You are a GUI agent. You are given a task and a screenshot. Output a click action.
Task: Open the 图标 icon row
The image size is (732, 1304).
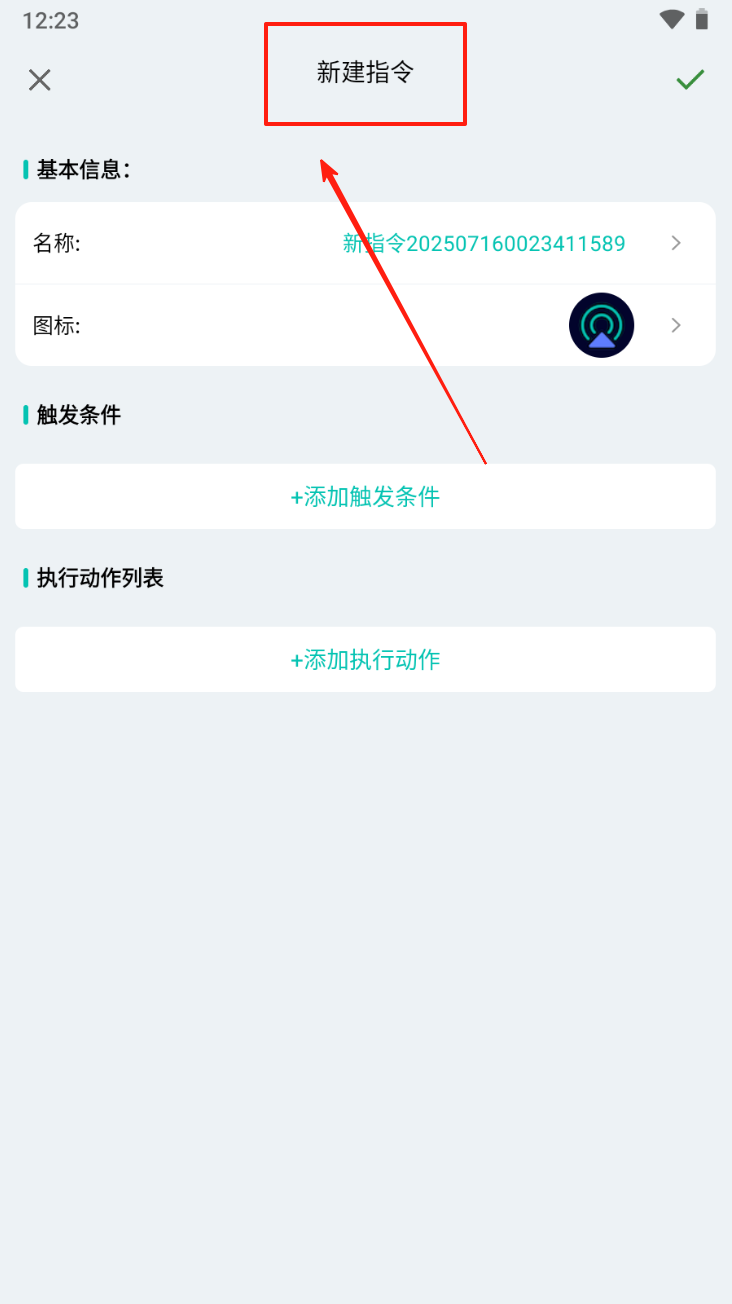point(365,325)
